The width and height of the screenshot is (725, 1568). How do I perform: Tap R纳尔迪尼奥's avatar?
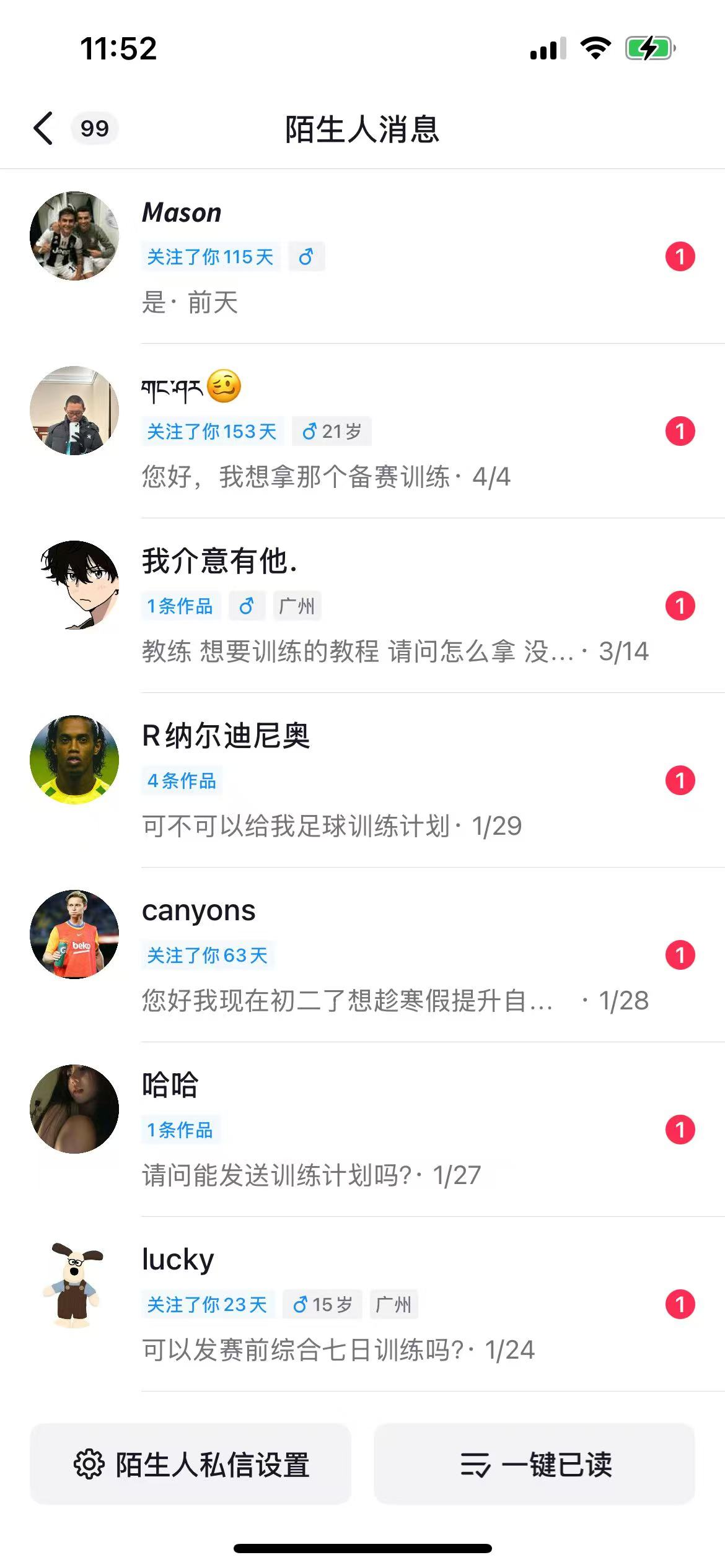(x=74, y=760)
